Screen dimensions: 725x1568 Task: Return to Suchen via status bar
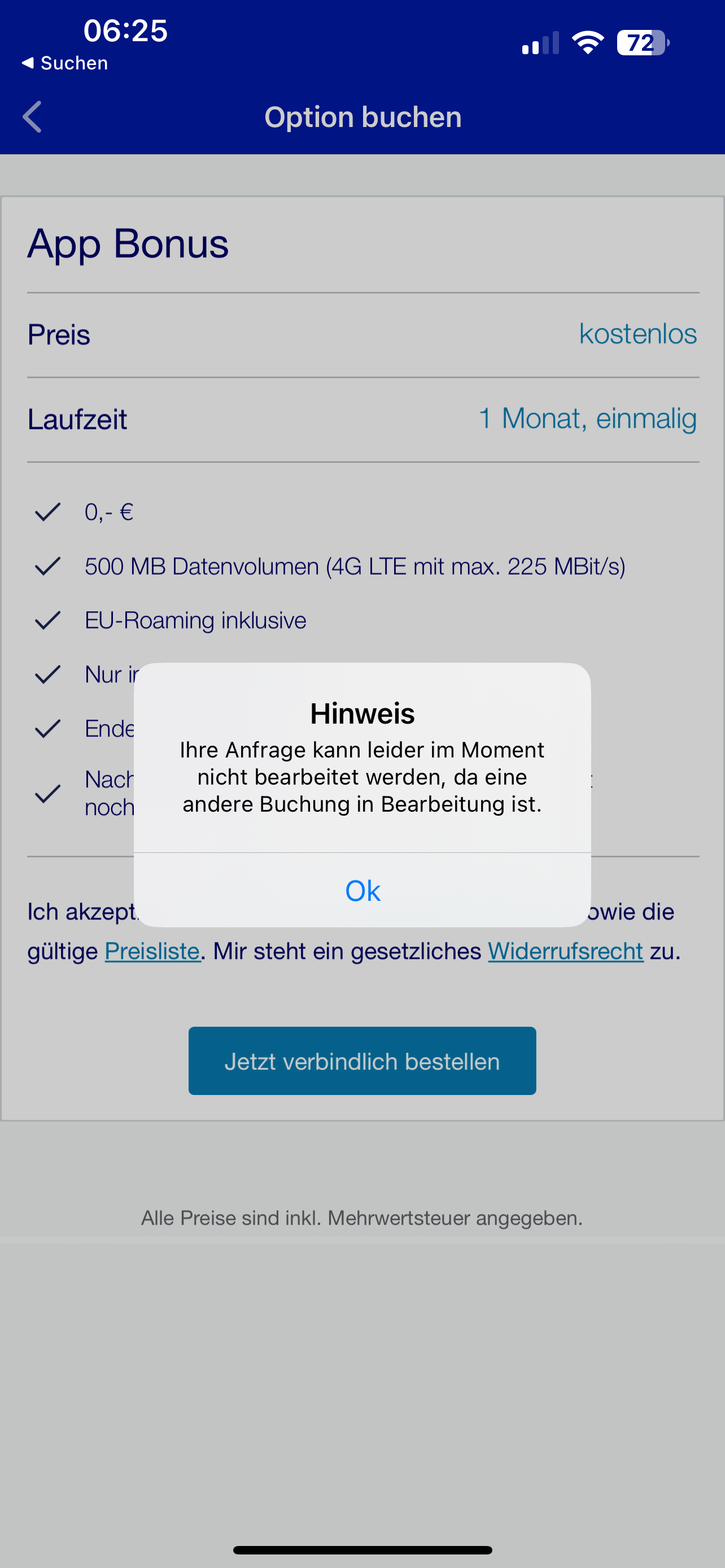[64, 63]
